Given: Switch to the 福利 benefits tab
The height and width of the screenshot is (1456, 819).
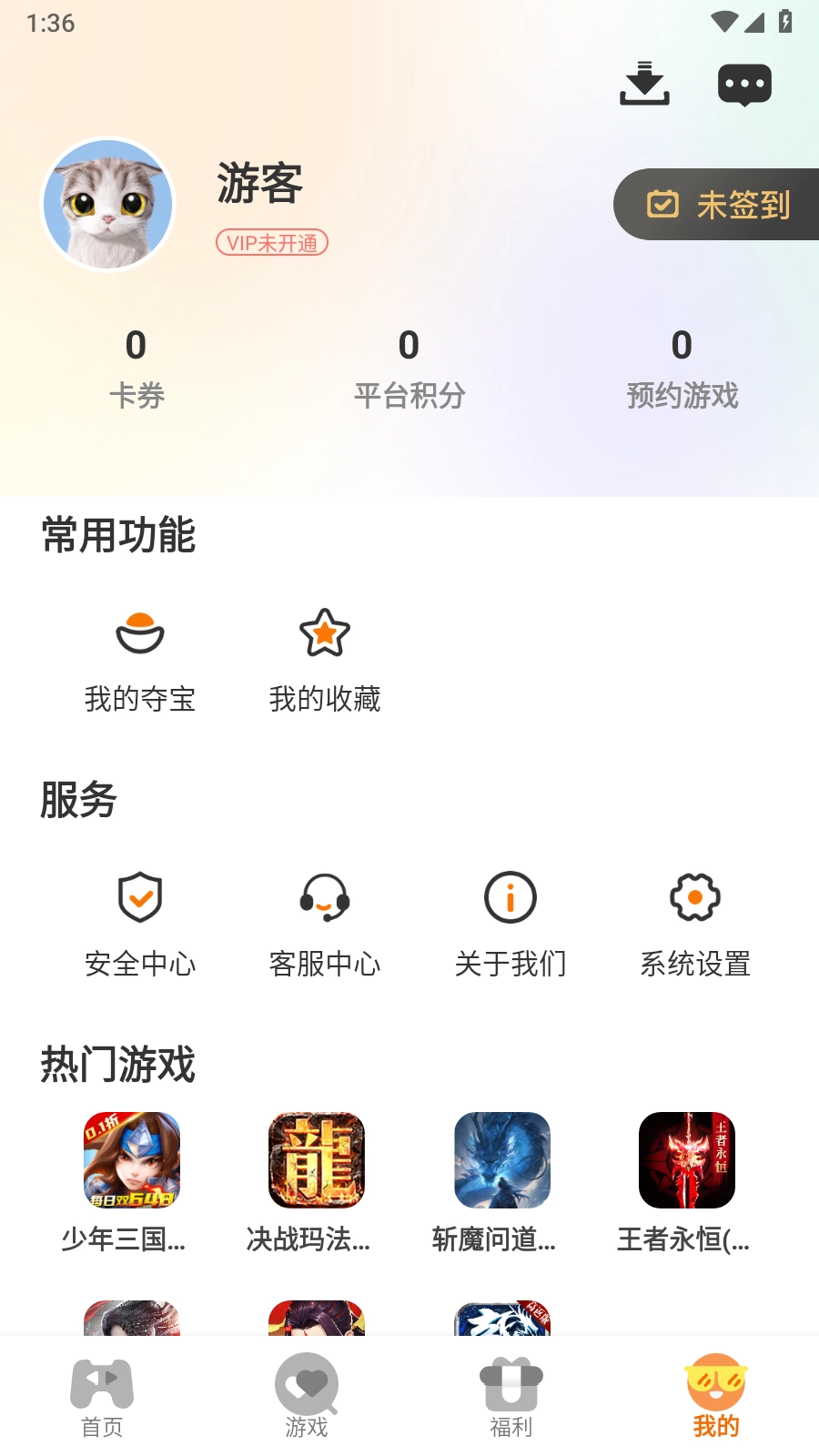Looking at the screenshot, I should click(x=511, y=1397).
